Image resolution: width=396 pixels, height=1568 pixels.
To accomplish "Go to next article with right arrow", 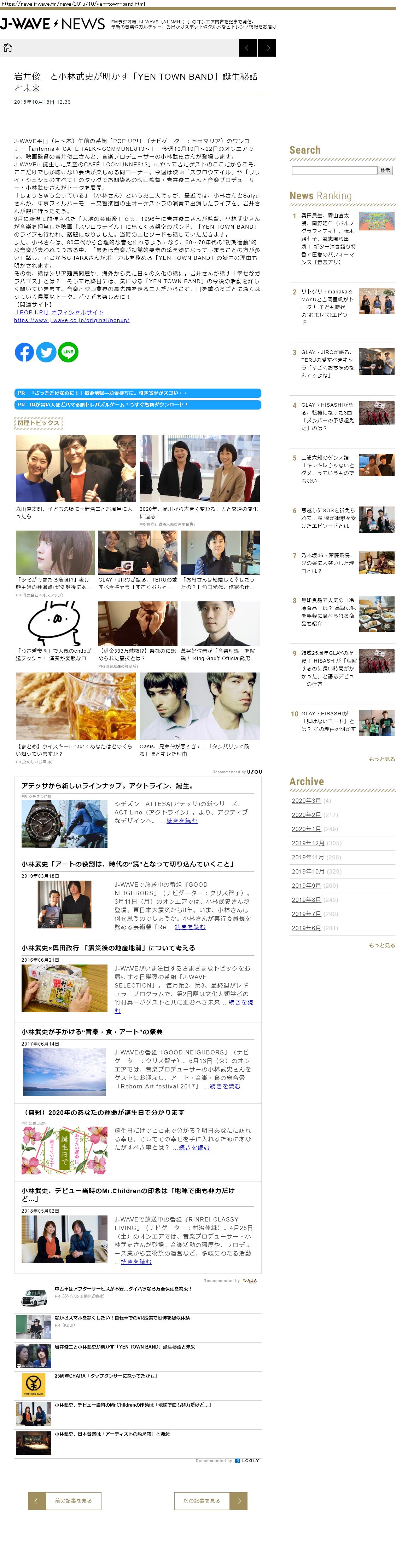I will [267, 47].
